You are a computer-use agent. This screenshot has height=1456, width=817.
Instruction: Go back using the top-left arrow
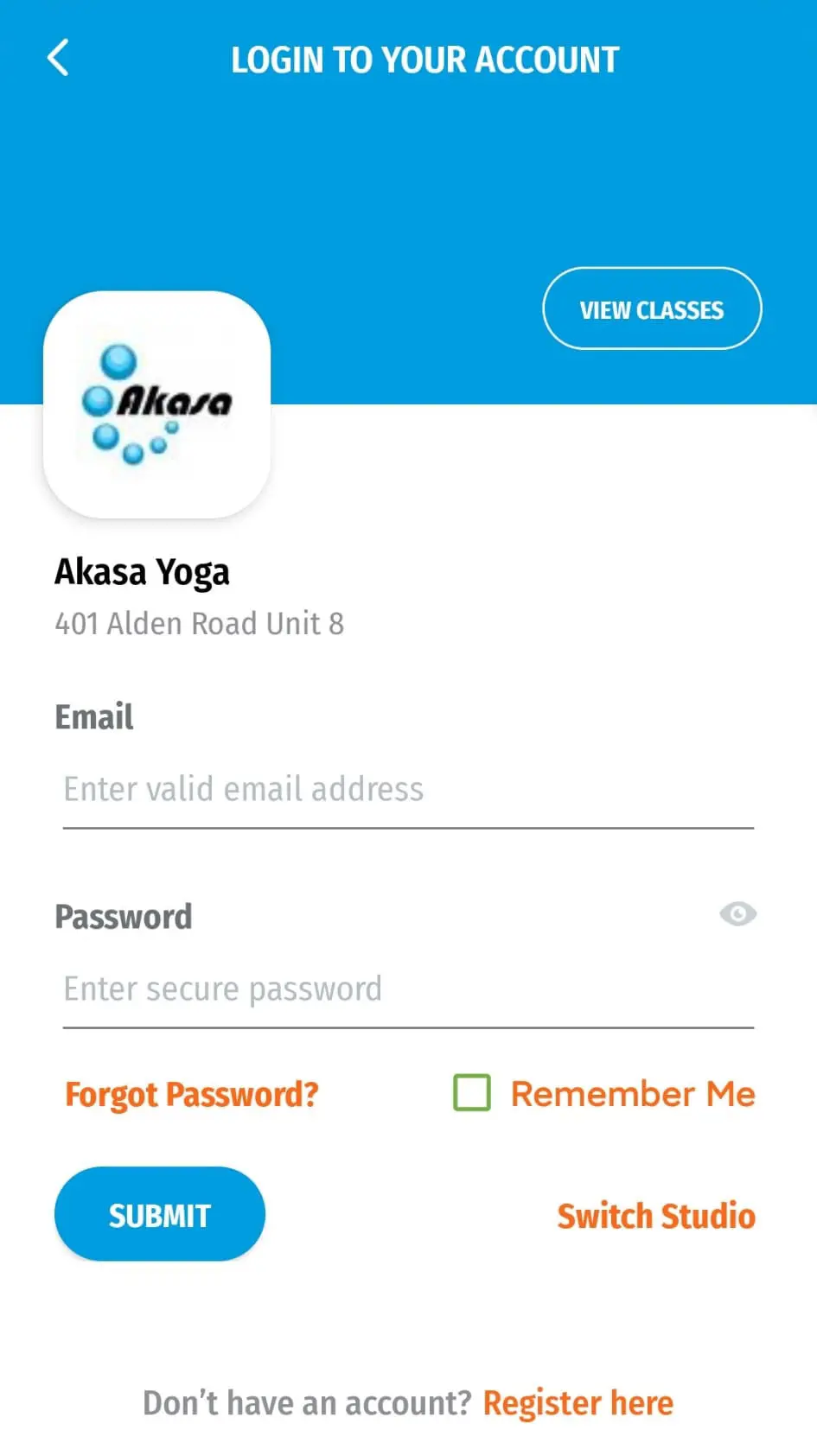(58, 59)
